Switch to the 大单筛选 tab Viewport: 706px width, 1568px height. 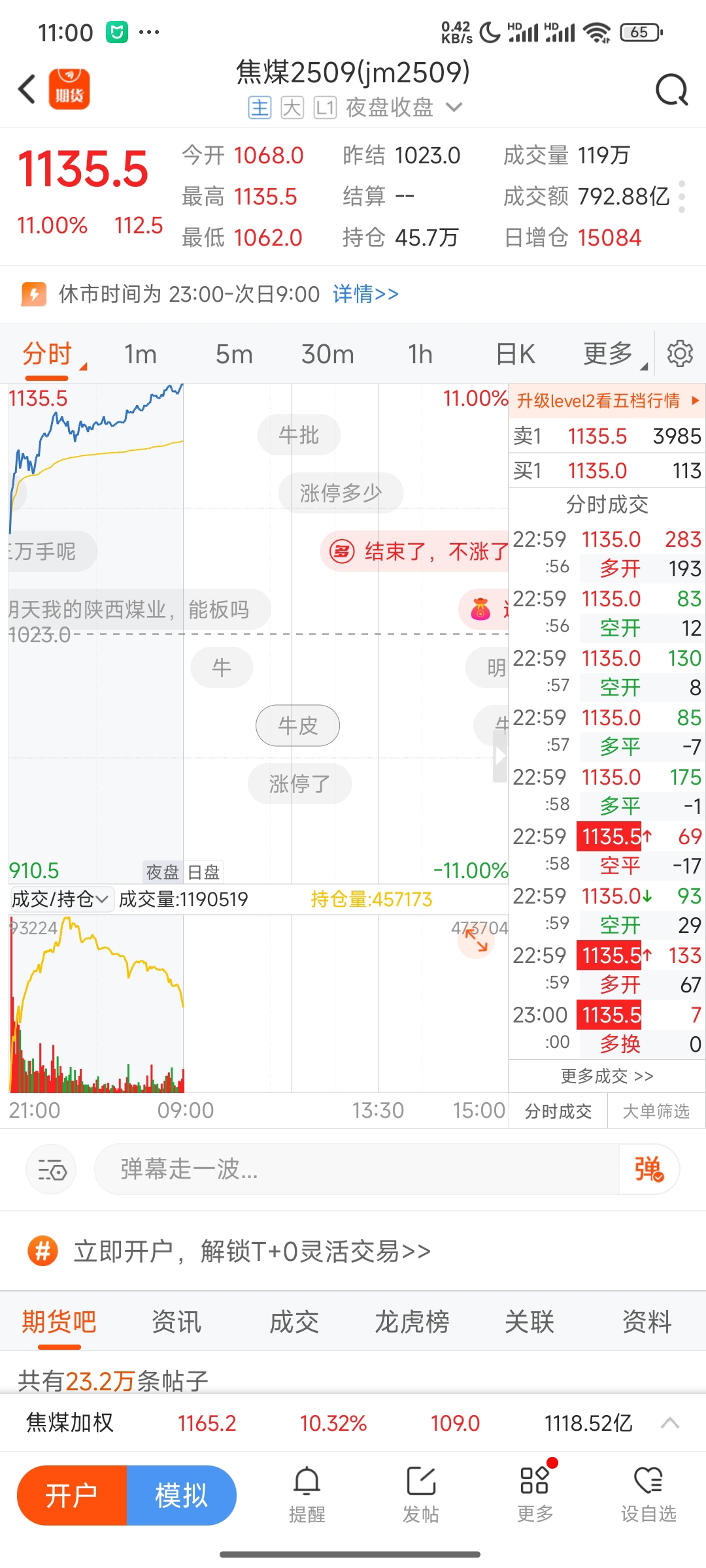pos(656,1111)
